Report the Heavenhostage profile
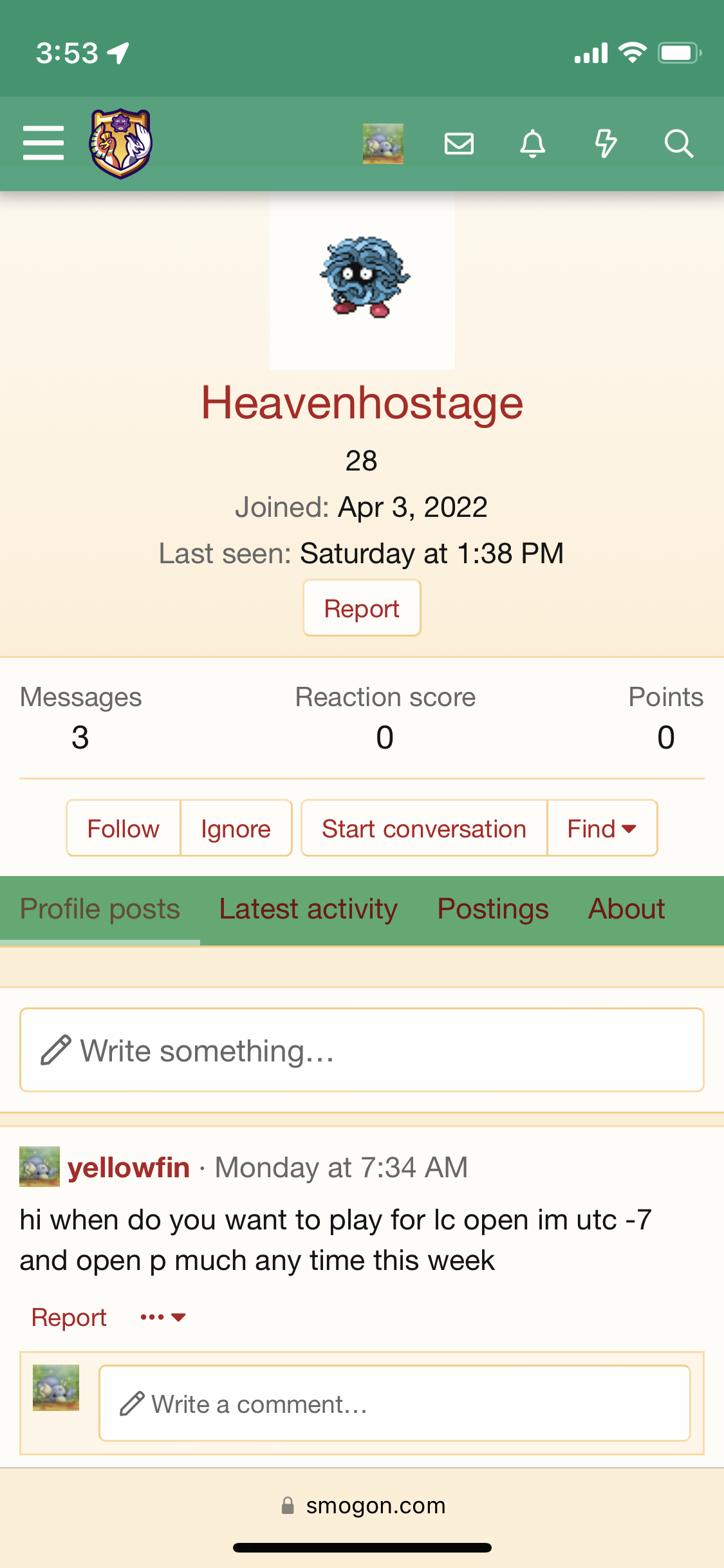The image size is (724, 1568). click(362, 608)
